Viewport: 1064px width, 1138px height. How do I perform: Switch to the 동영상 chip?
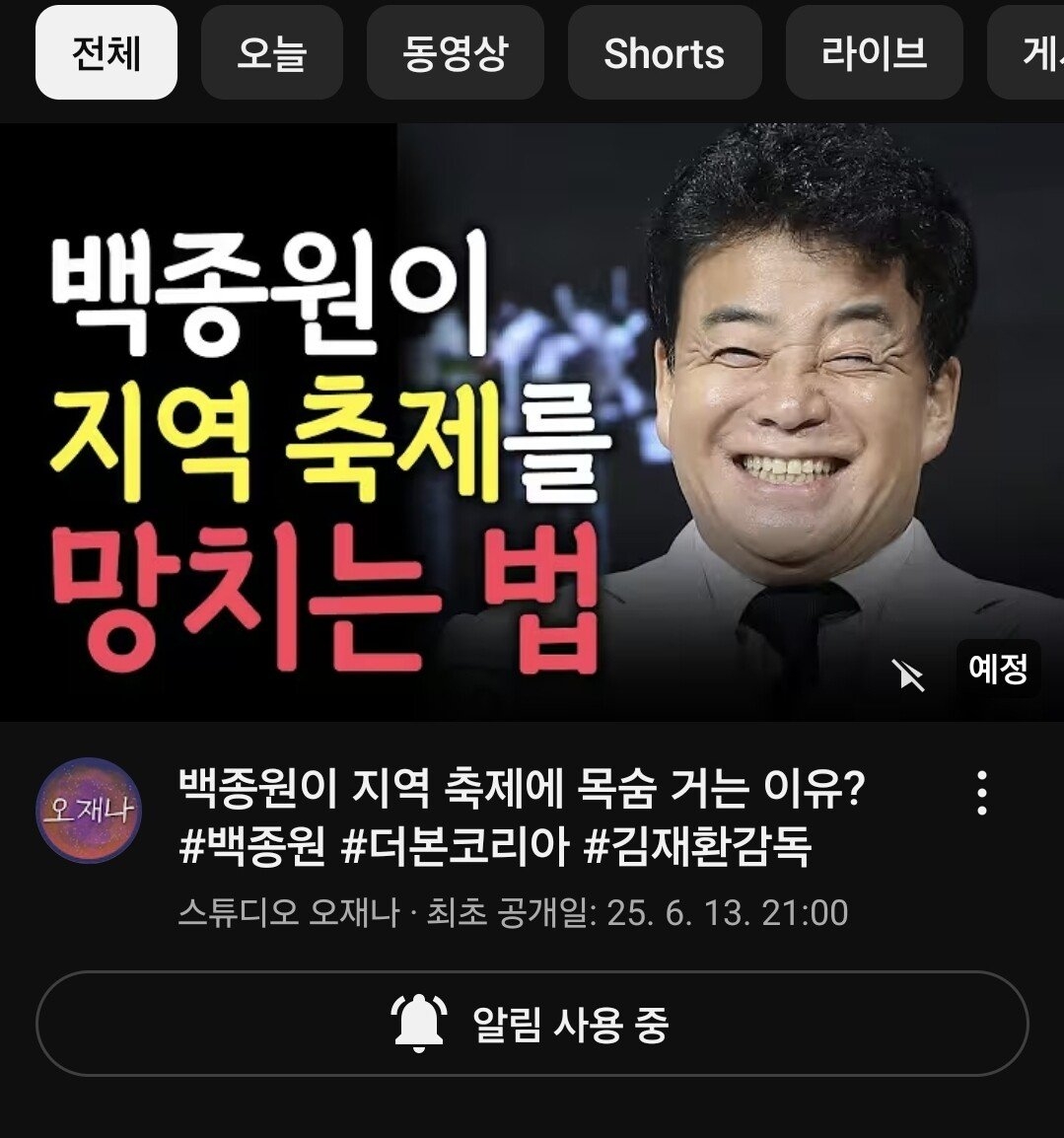(455, 53)
